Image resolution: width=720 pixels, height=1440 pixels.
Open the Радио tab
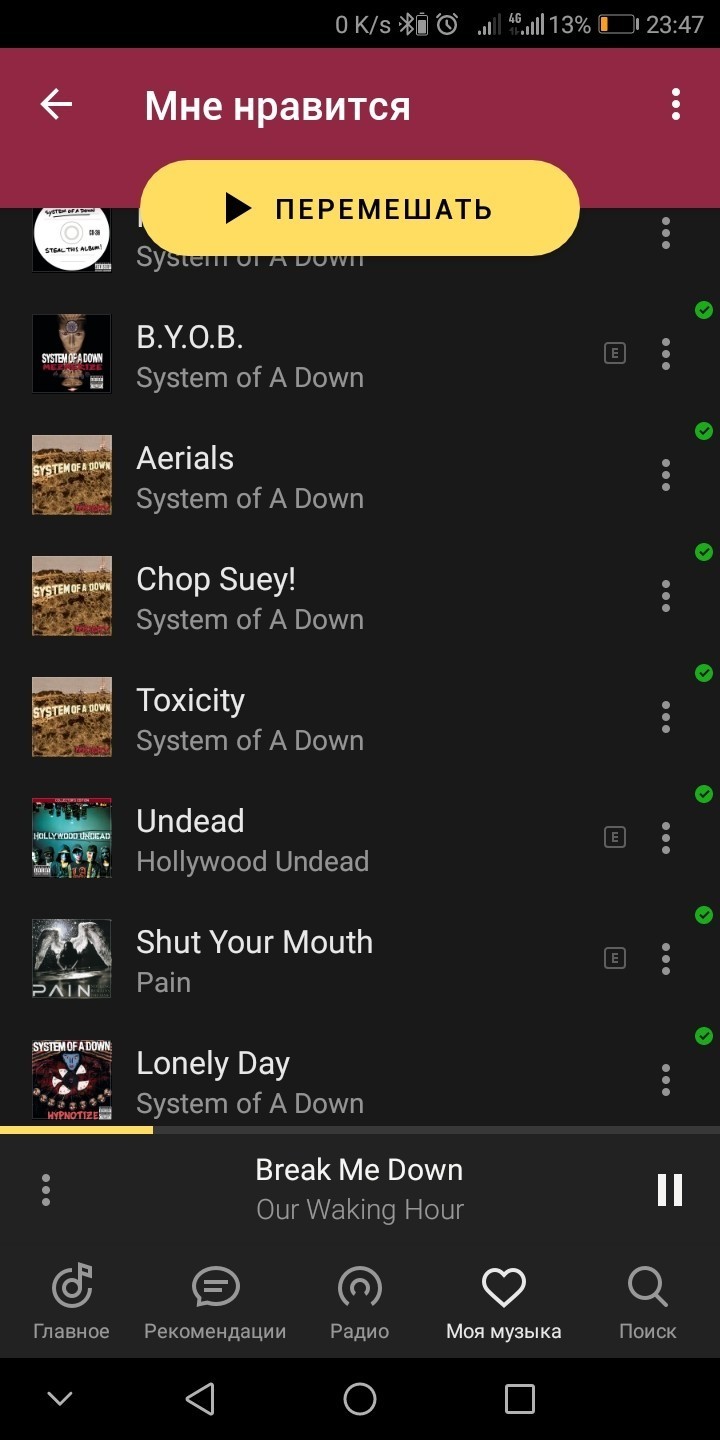(x=359, y=1301)
